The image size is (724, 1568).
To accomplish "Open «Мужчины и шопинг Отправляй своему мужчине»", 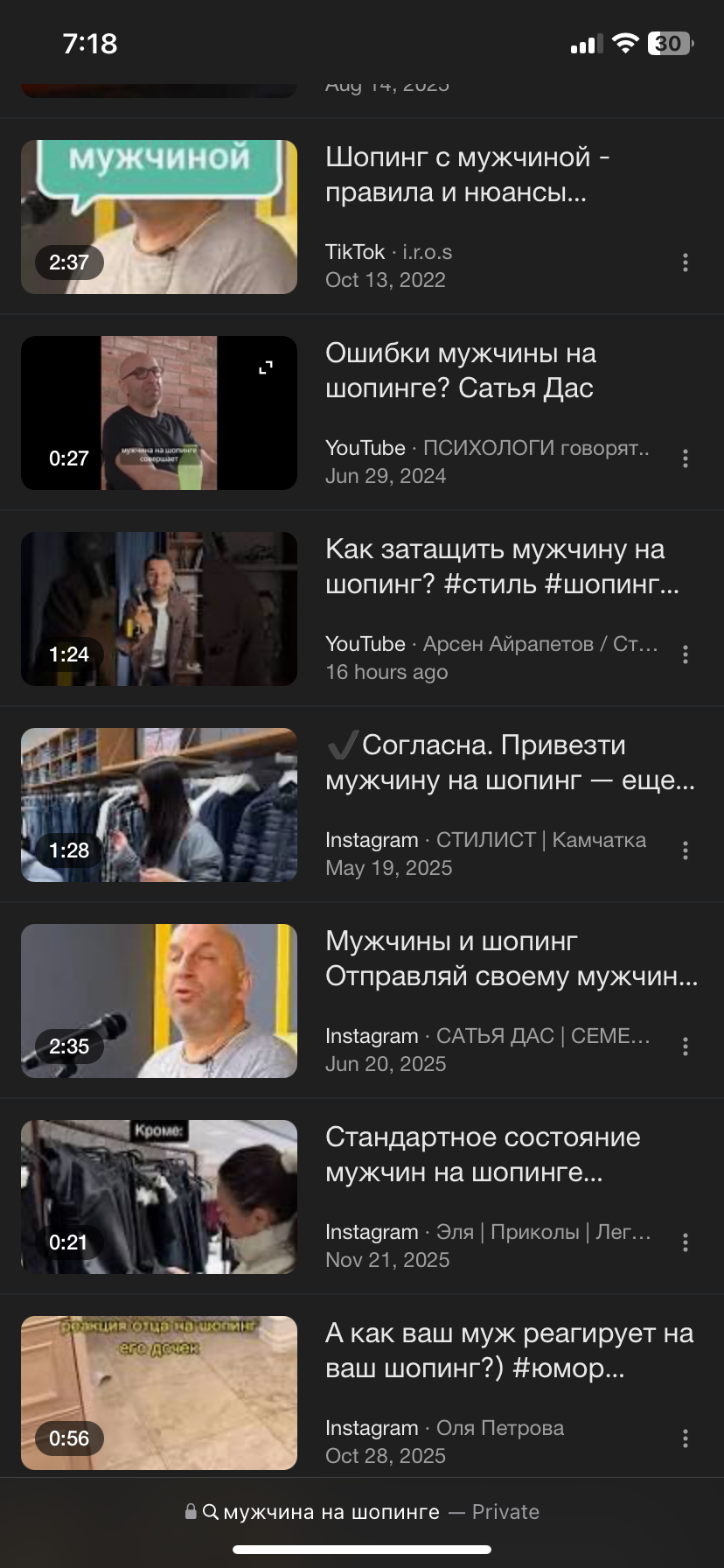I will pyautogui.click(x=511, y=958).
